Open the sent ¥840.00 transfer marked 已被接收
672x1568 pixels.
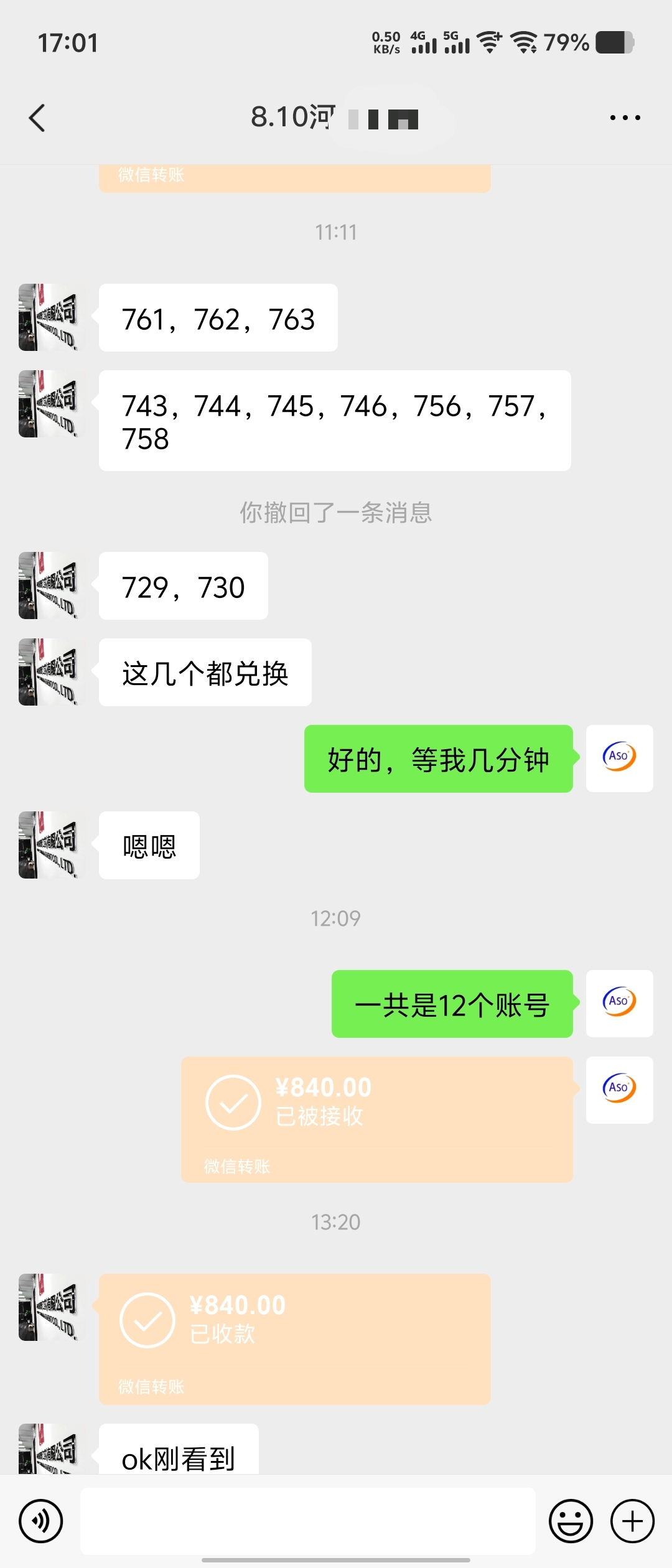pos(376,1119)
